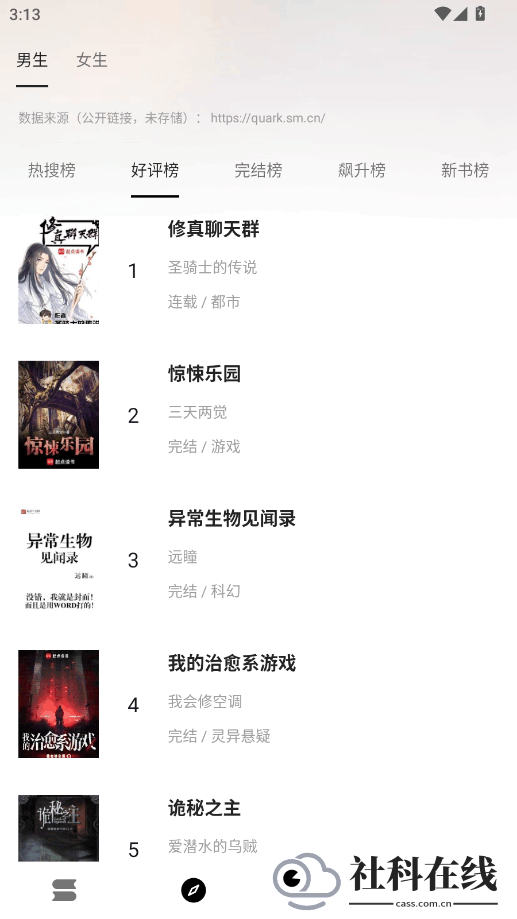This screenshot has height=919, width=517.
Task: Select the 男生 tab
Action: (x=32, y=60)
